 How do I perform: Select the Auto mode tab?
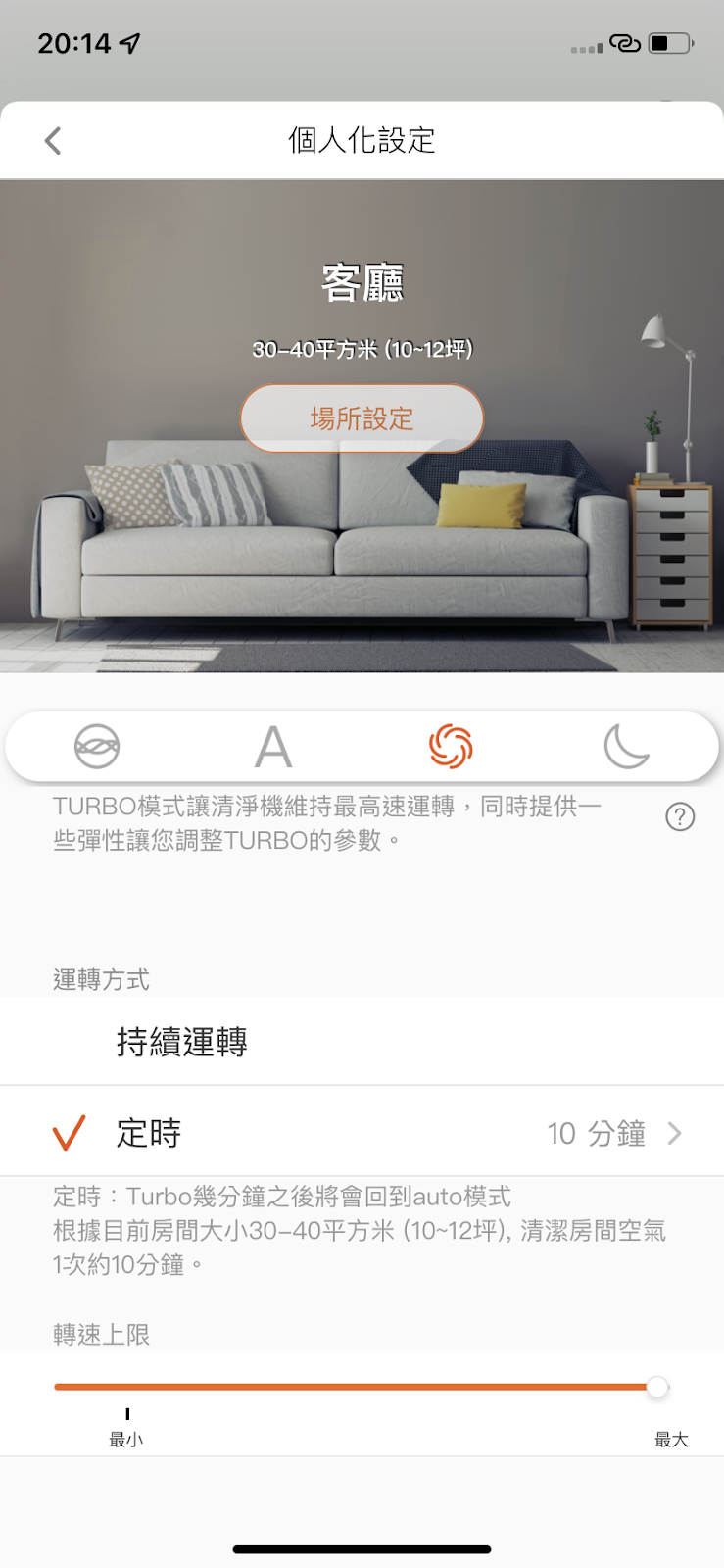(x=273, y=747)
